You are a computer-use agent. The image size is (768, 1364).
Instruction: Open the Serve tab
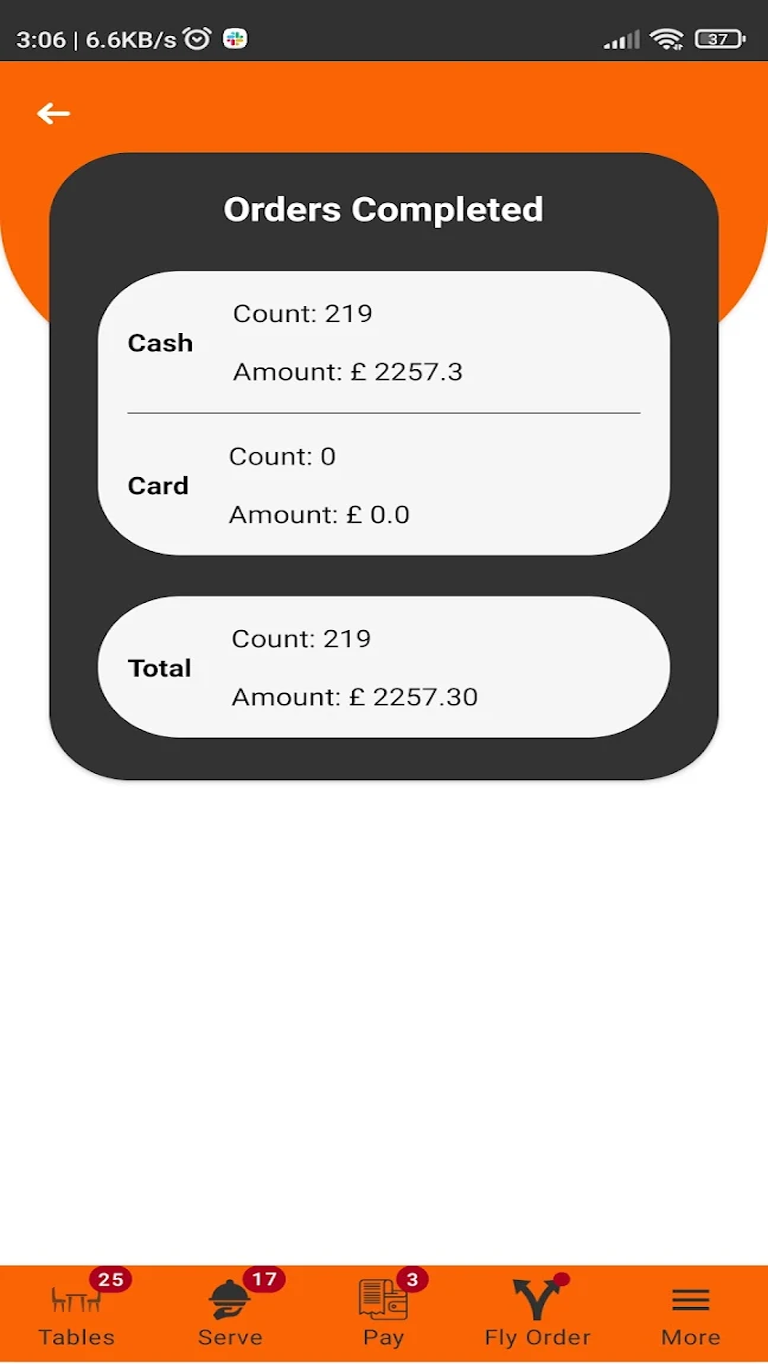click(x=230, y=1313)
